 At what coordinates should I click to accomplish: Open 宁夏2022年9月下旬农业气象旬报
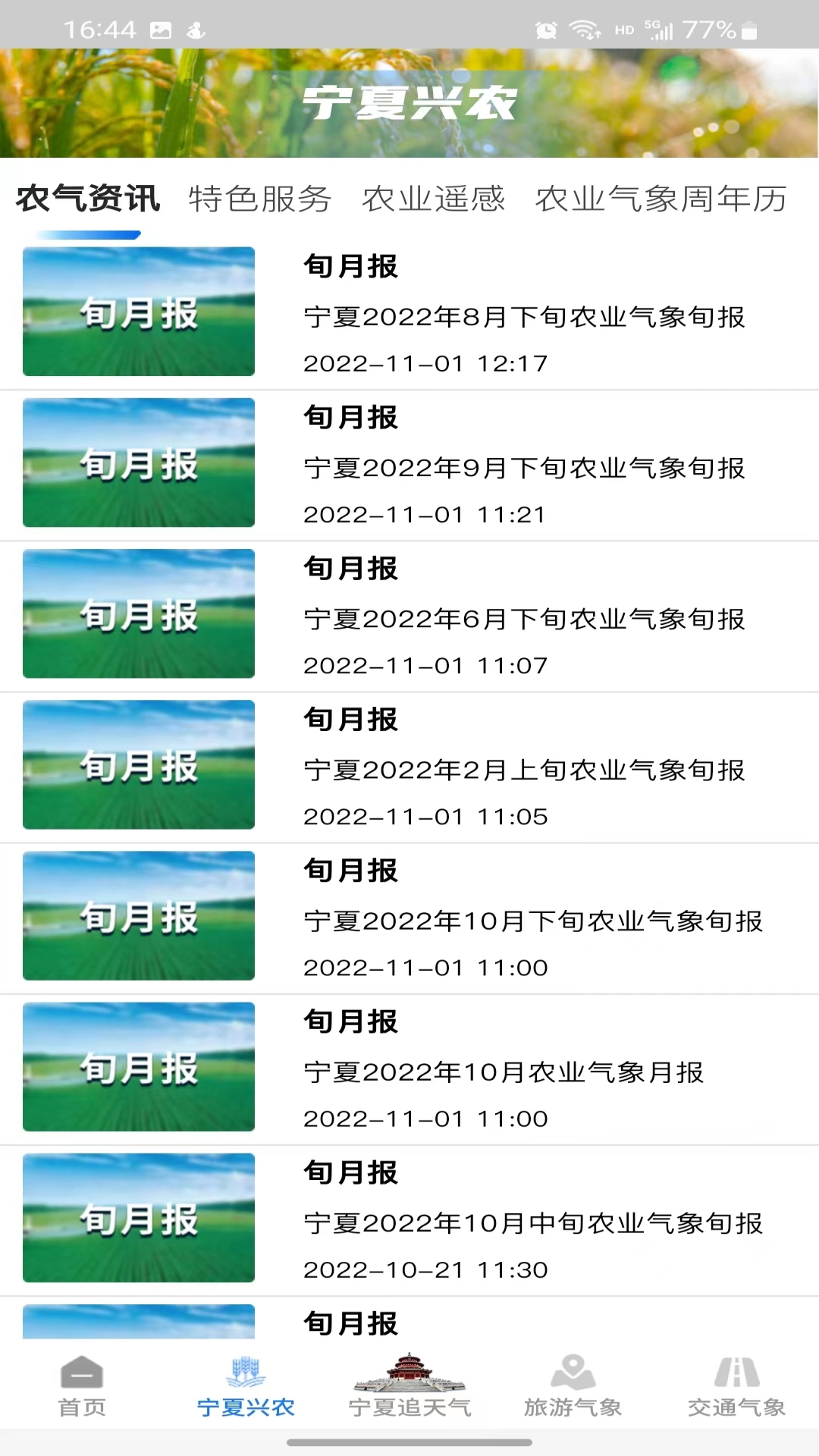point(523,469)
